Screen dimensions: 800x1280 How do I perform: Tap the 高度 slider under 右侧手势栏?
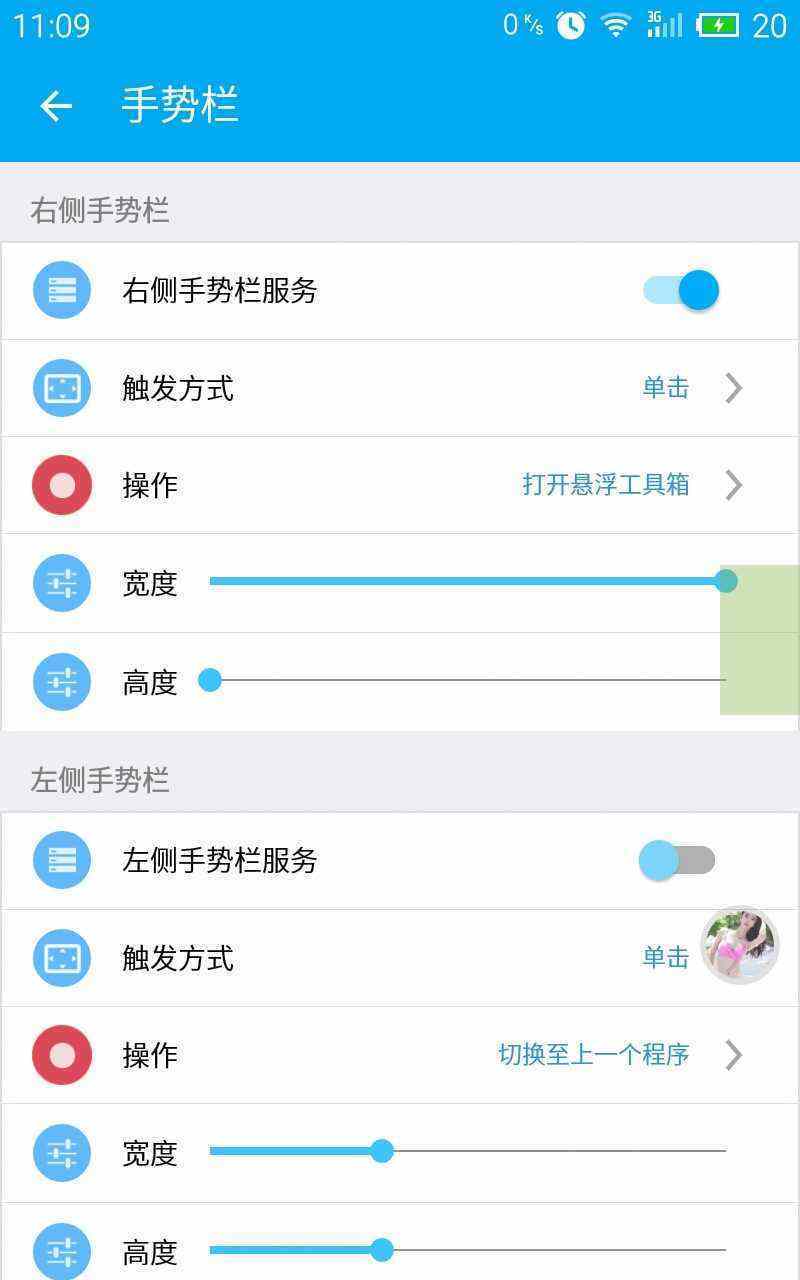(x=467, y=680)
